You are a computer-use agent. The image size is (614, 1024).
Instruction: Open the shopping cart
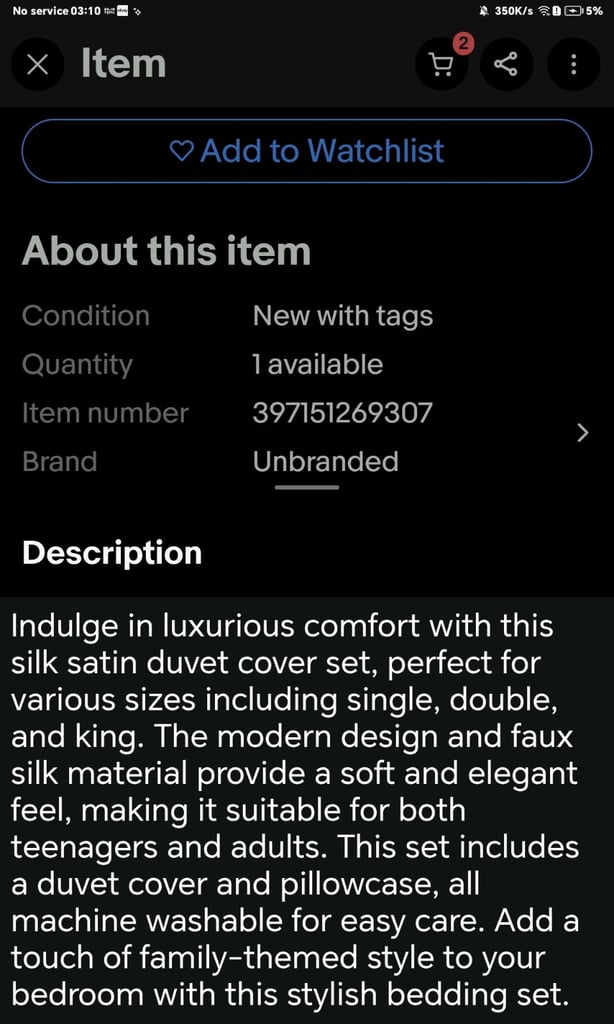click(x=441, y=65)
